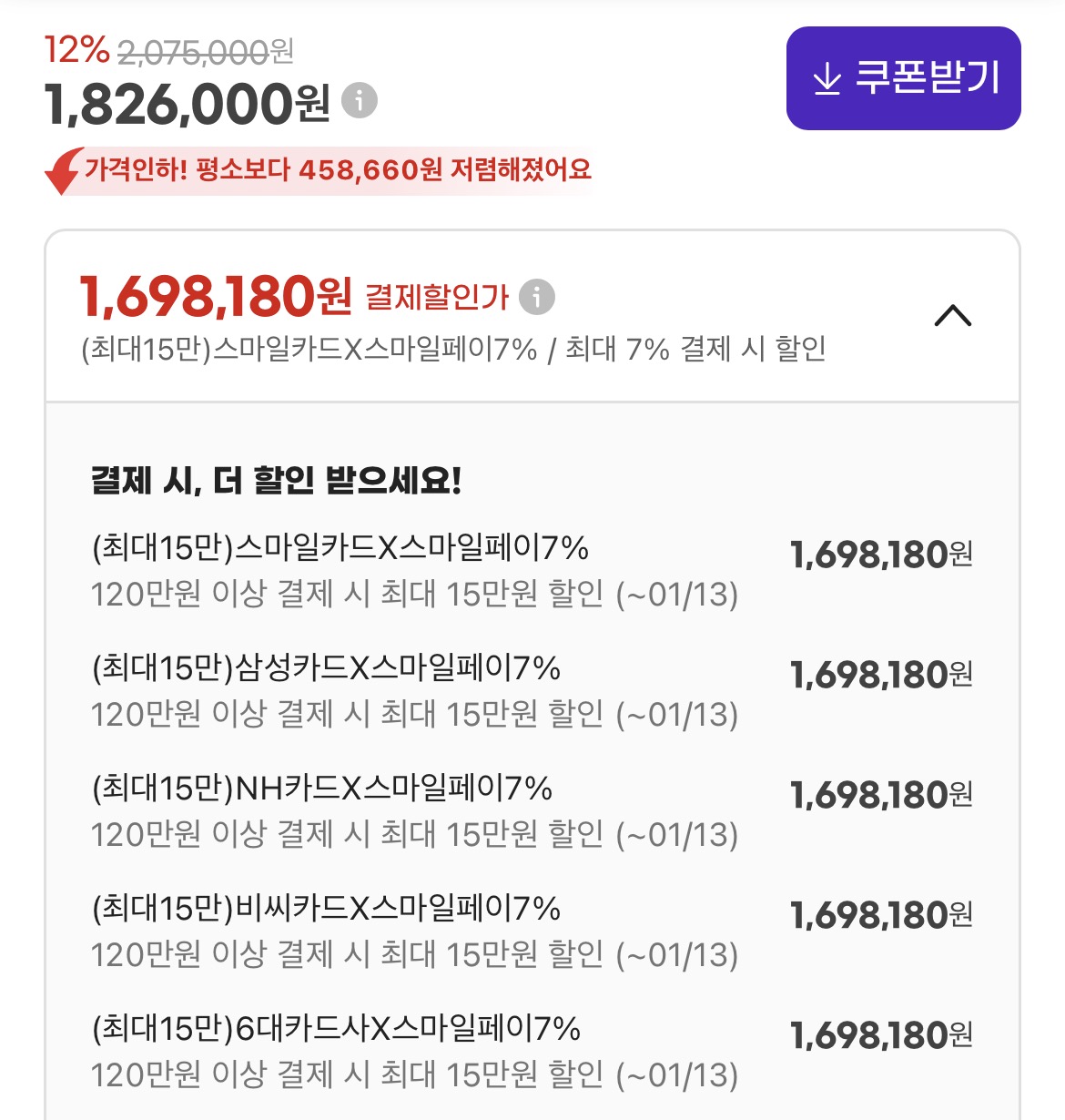
Task: Select the 결제할인가 label tab
Action: [439, 296]
